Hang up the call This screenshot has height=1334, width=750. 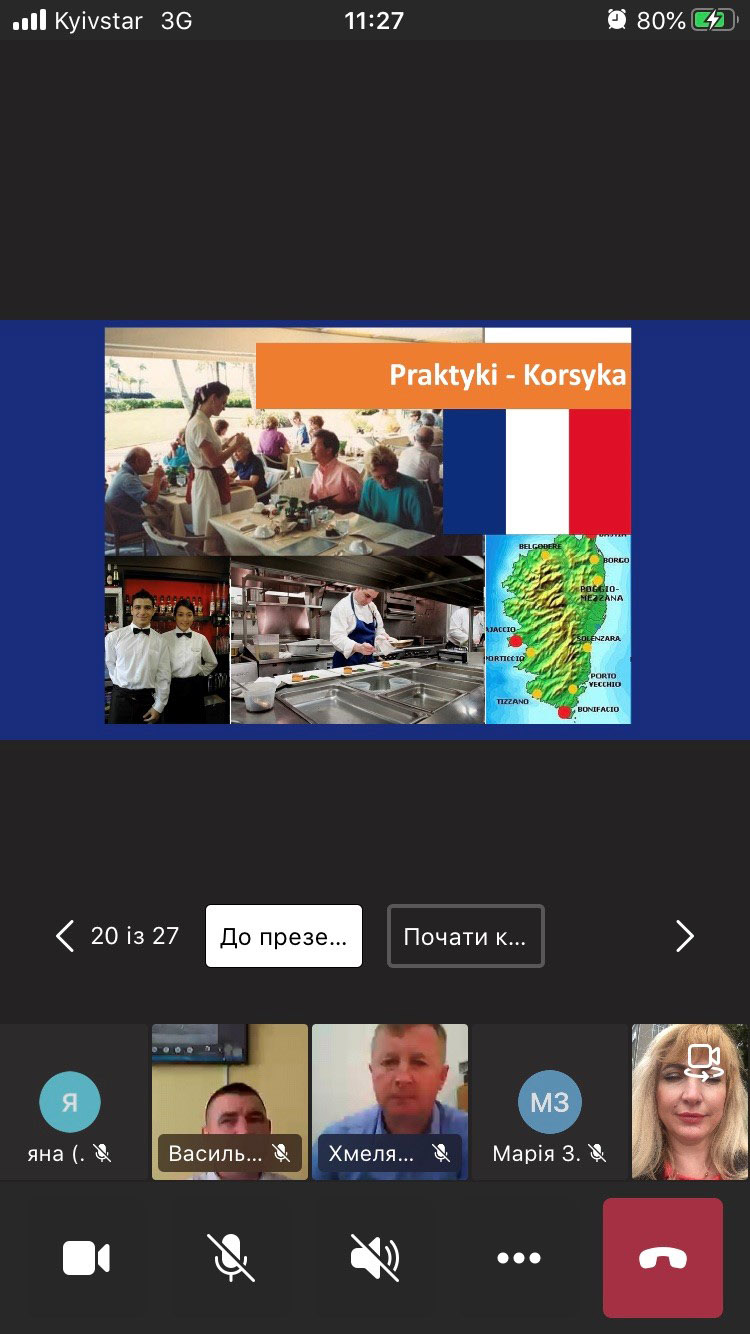tap(662, 1258)
